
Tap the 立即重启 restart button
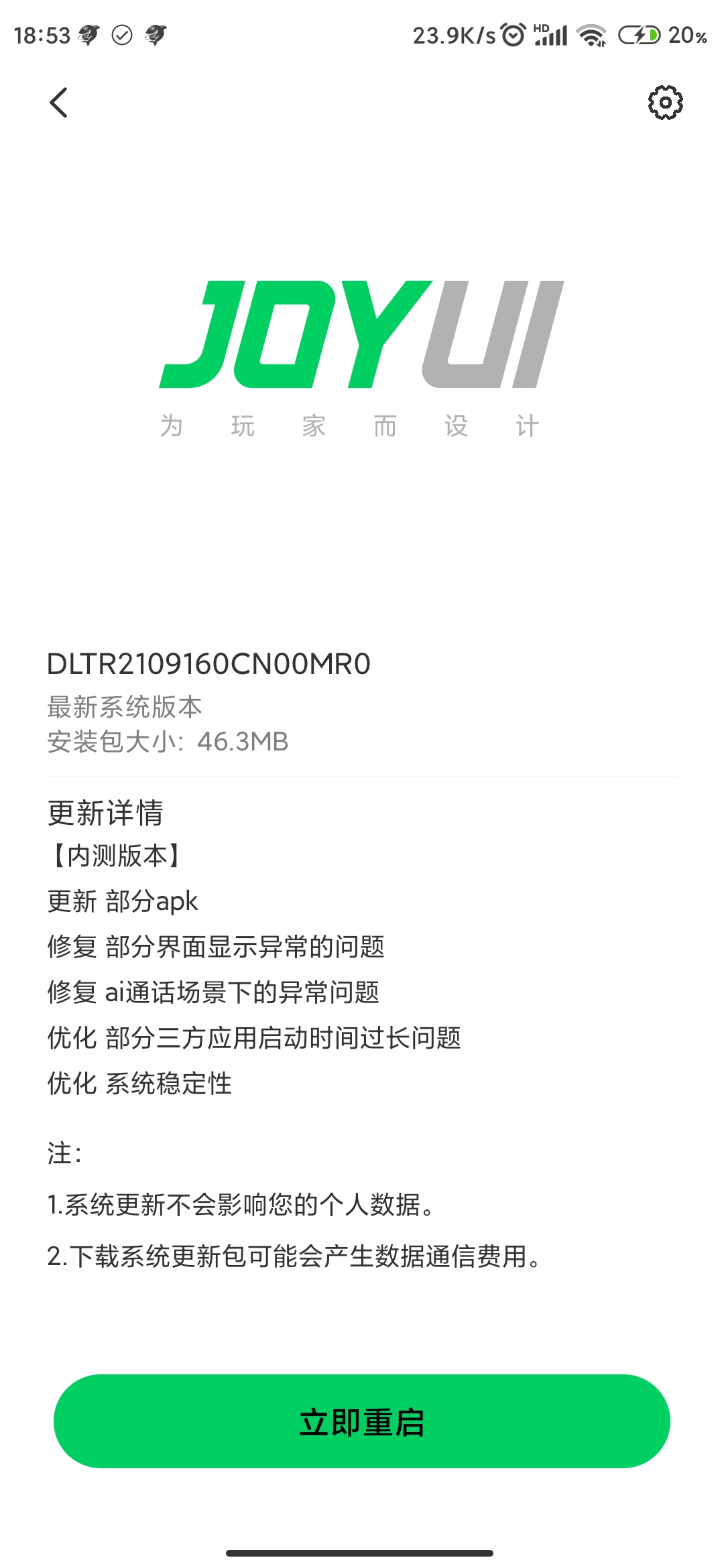(x=362, y=1421)
